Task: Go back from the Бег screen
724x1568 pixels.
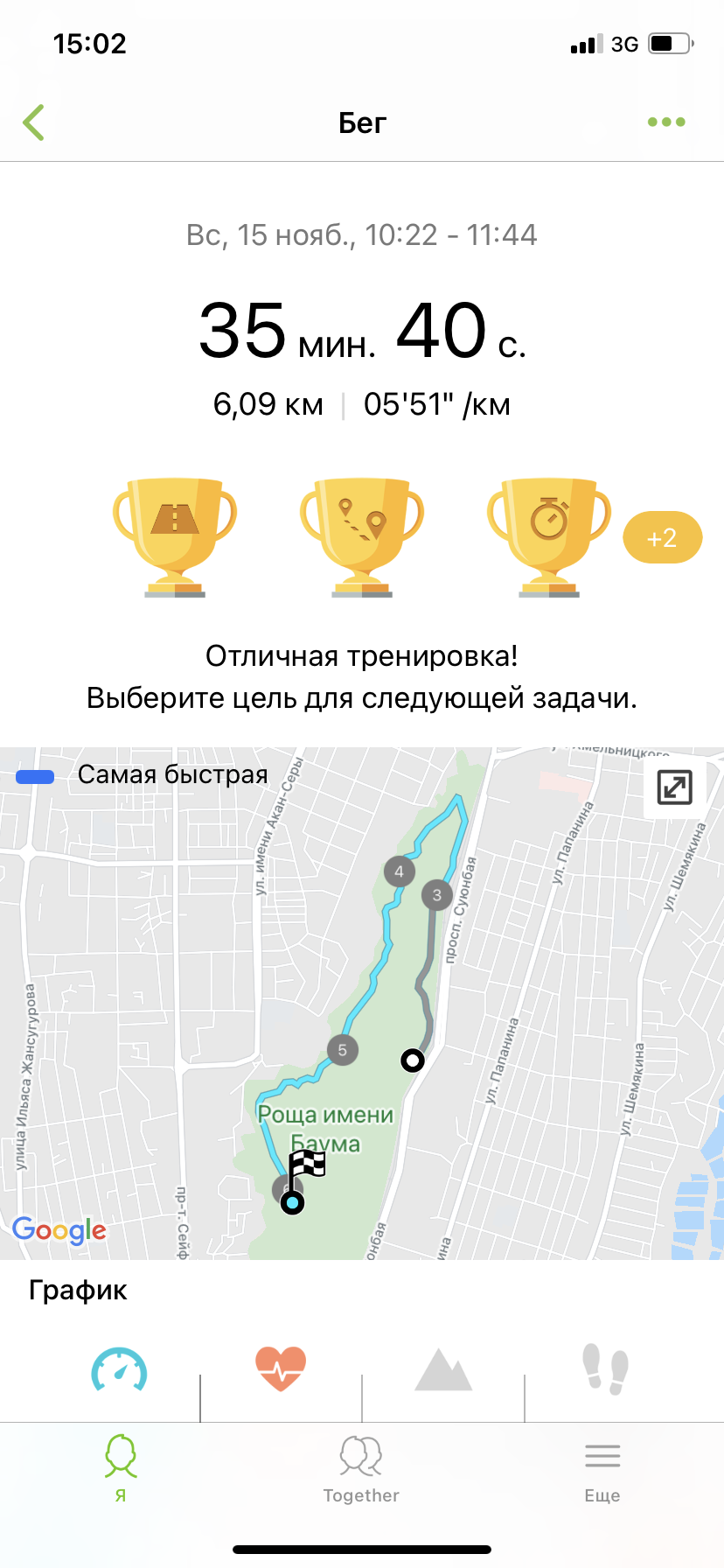Action: pyautogui.click(x=33, y=122)
